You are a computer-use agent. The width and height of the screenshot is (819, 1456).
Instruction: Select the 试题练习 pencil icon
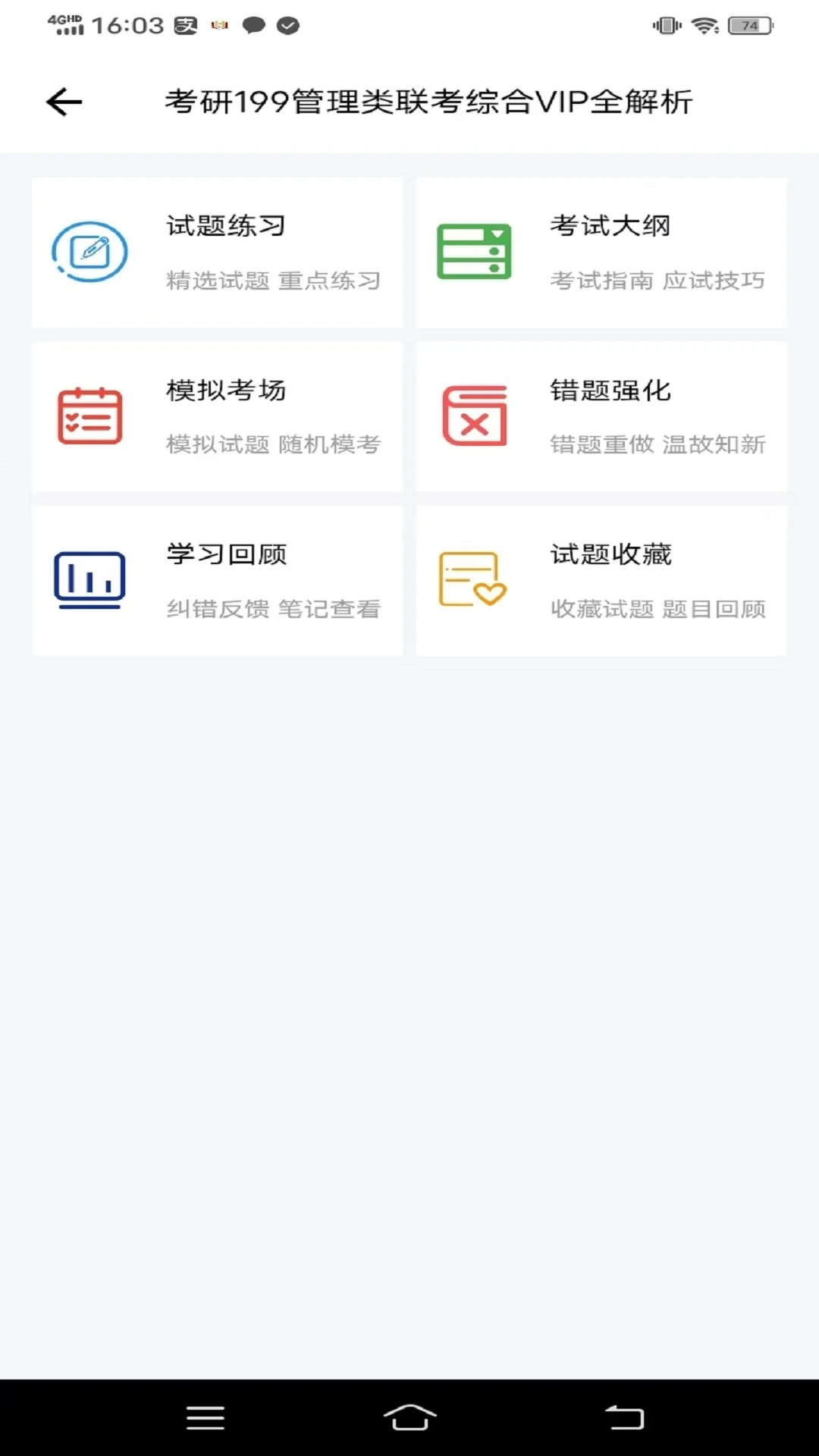90,252
